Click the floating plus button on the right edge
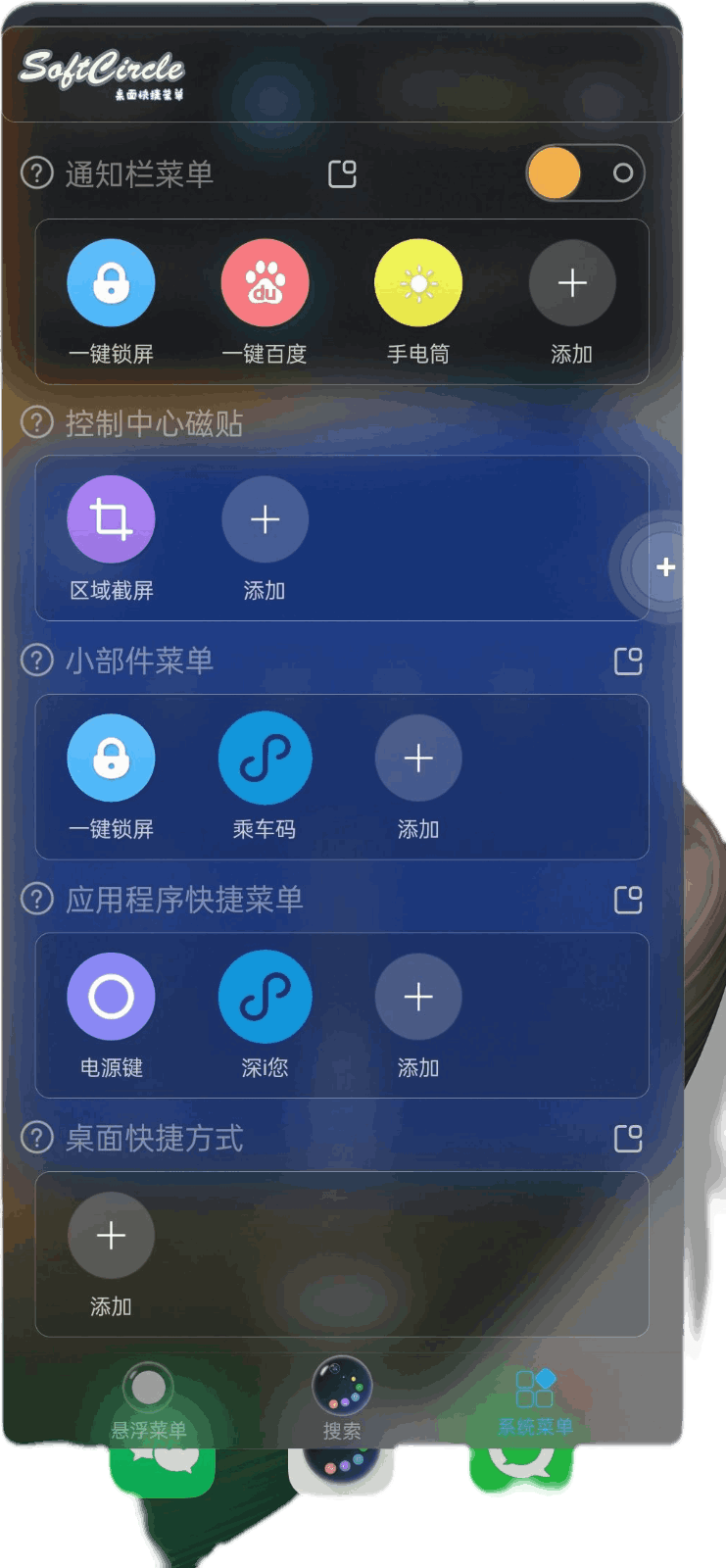This screenshot has height=1568, width=726. (665, 564)
